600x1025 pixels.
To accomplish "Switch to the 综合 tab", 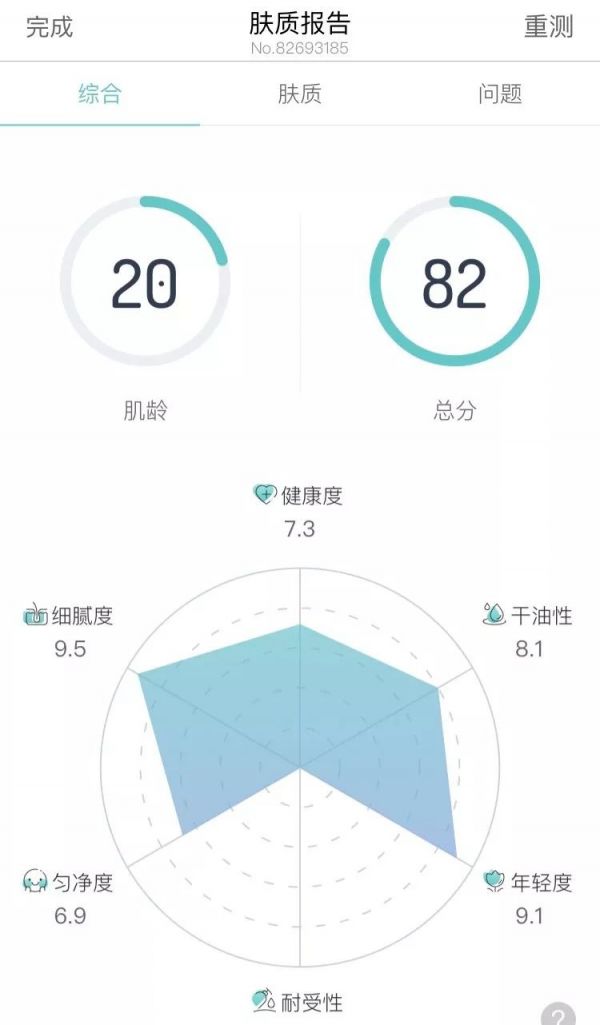I will point(100,95).
